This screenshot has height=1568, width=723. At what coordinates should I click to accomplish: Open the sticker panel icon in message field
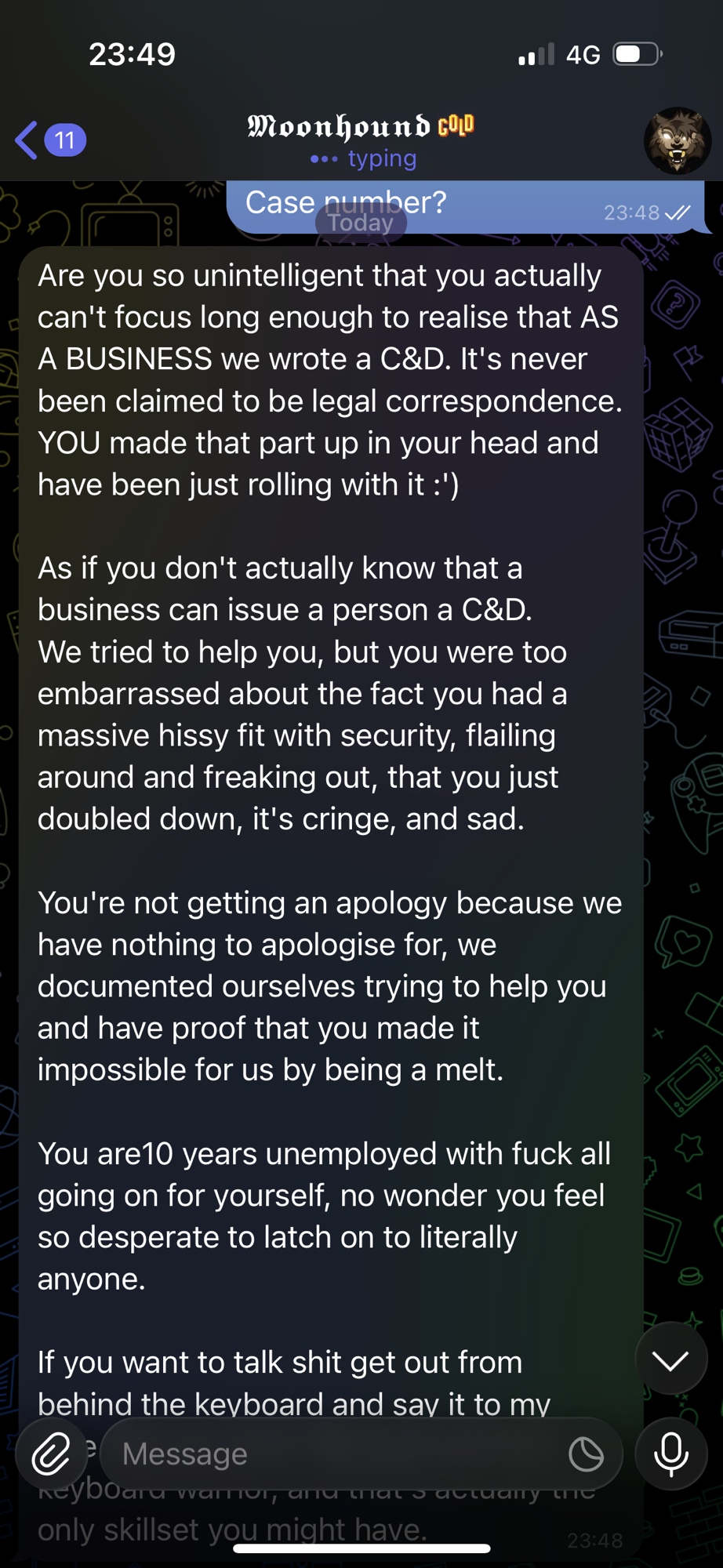586,1454
